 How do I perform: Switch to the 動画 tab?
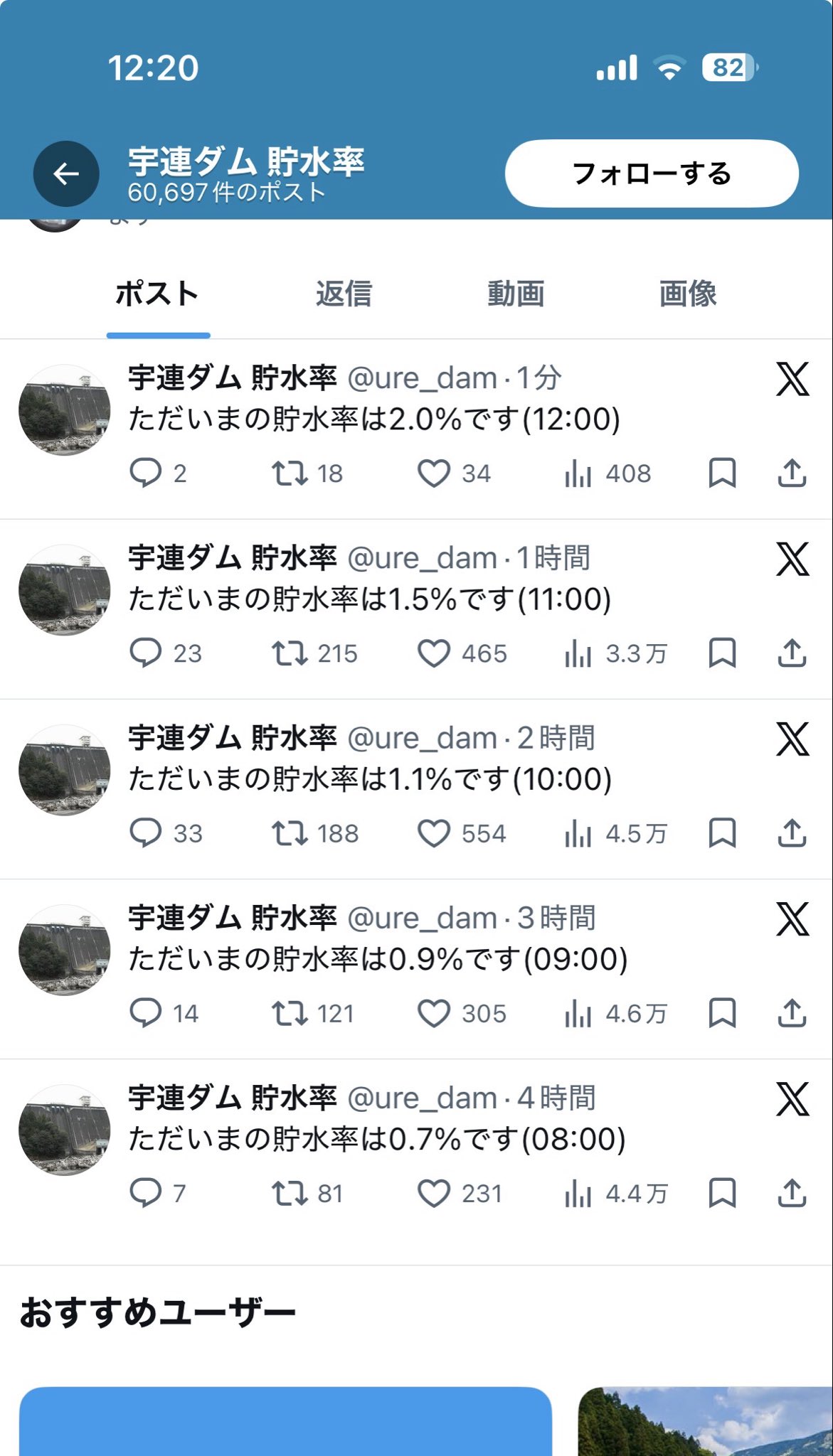[x=516, y=294]
